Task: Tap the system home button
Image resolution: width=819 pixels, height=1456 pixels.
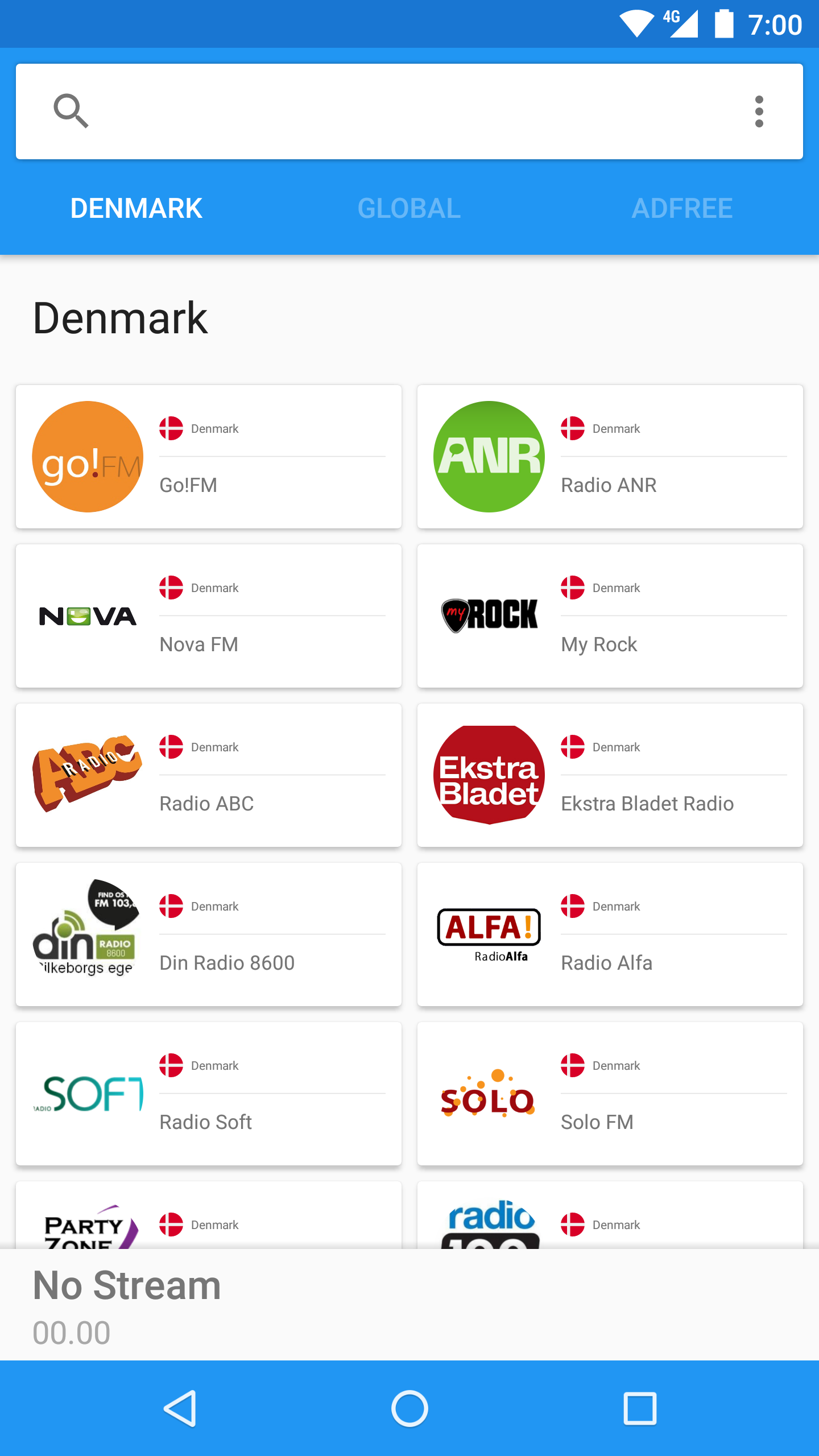Action: click(x=409, y=1408)
